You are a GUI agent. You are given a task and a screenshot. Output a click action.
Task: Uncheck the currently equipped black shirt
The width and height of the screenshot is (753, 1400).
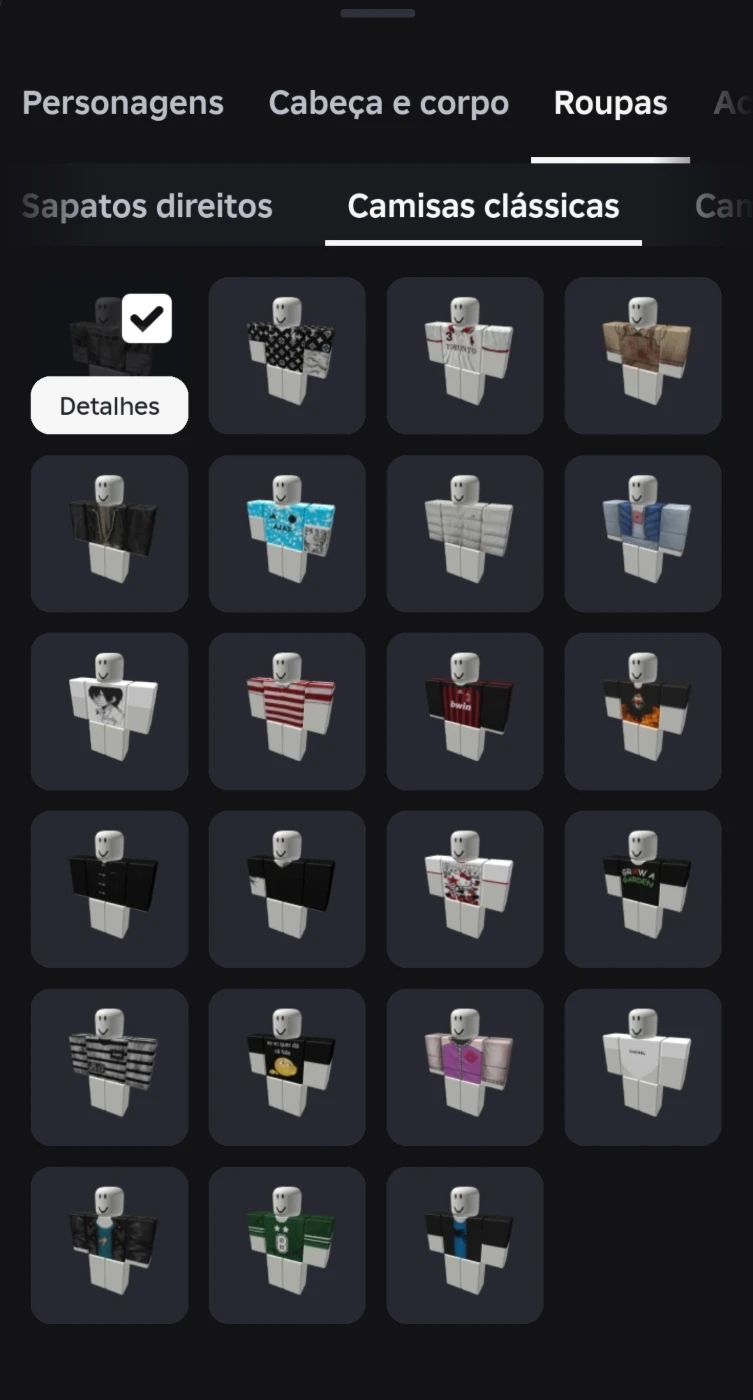coord(146,319)
